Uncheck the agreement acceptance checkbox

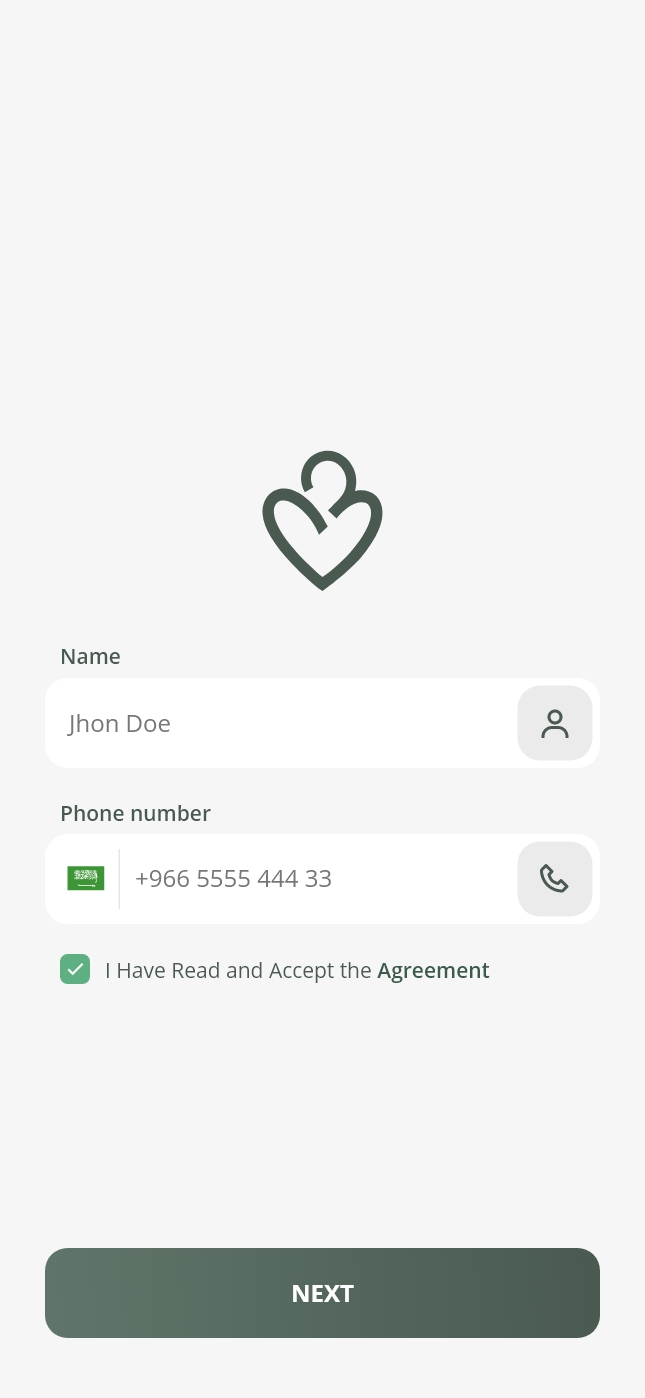tap(75, 969)
